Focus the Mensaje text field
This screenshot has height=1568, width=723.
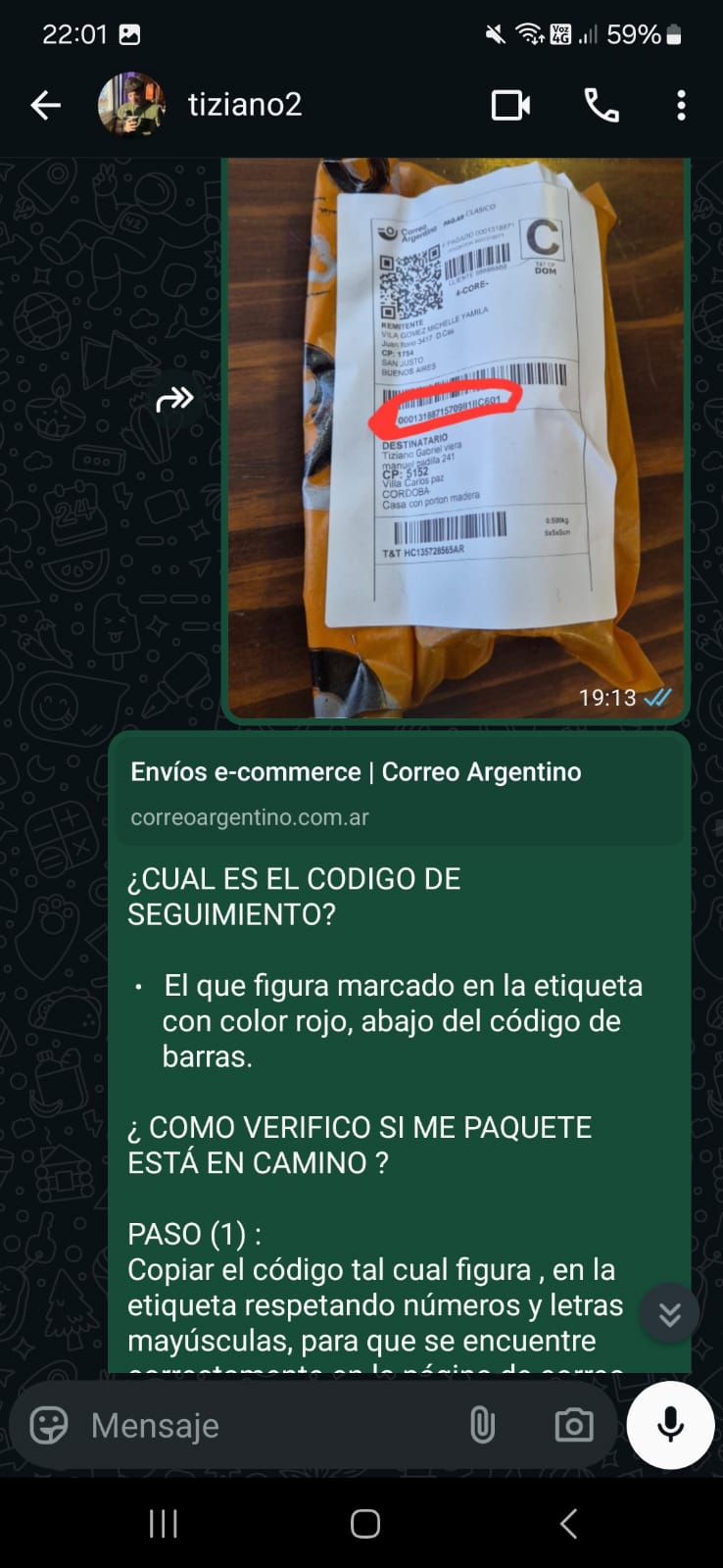coord(265,1425)
